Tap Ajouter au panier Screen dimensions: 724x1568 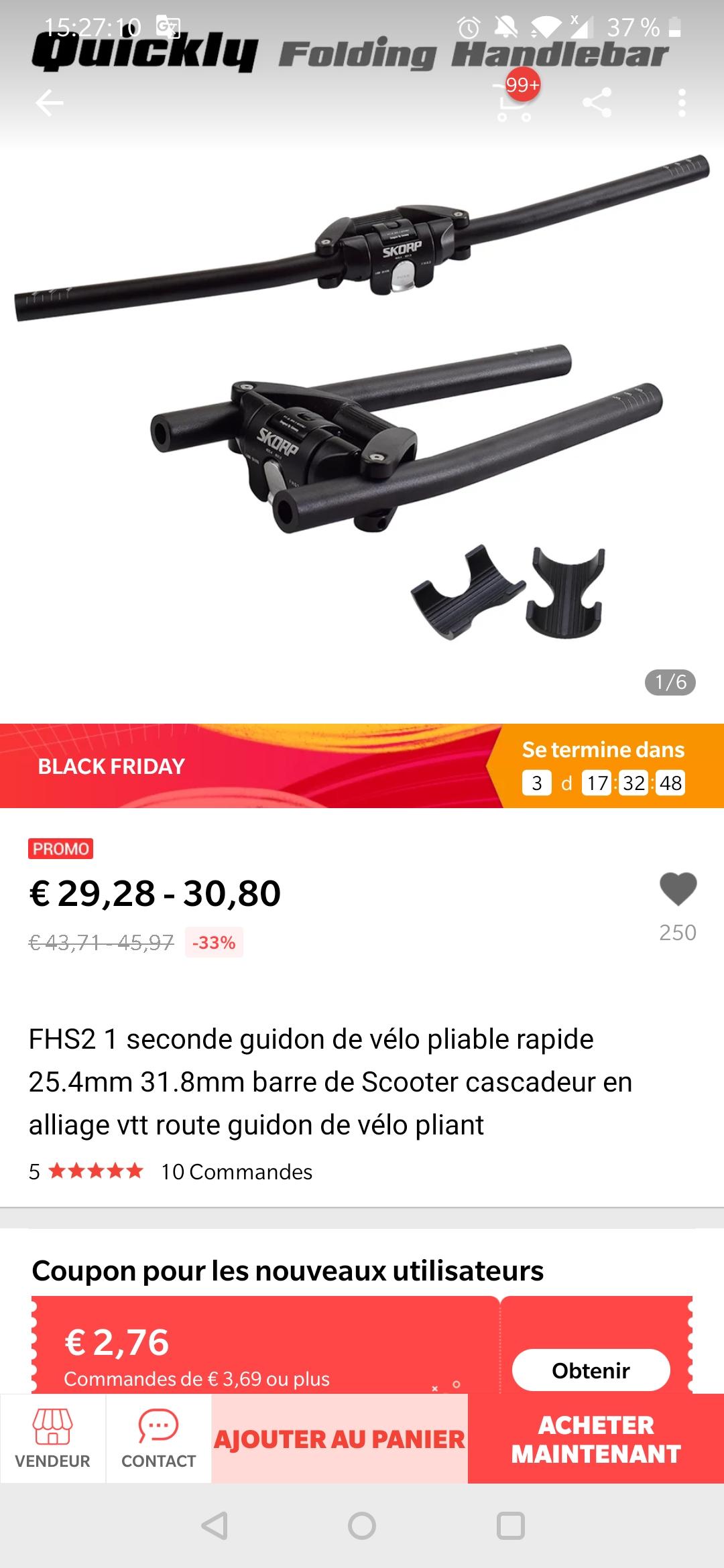tap(339, 1438)
